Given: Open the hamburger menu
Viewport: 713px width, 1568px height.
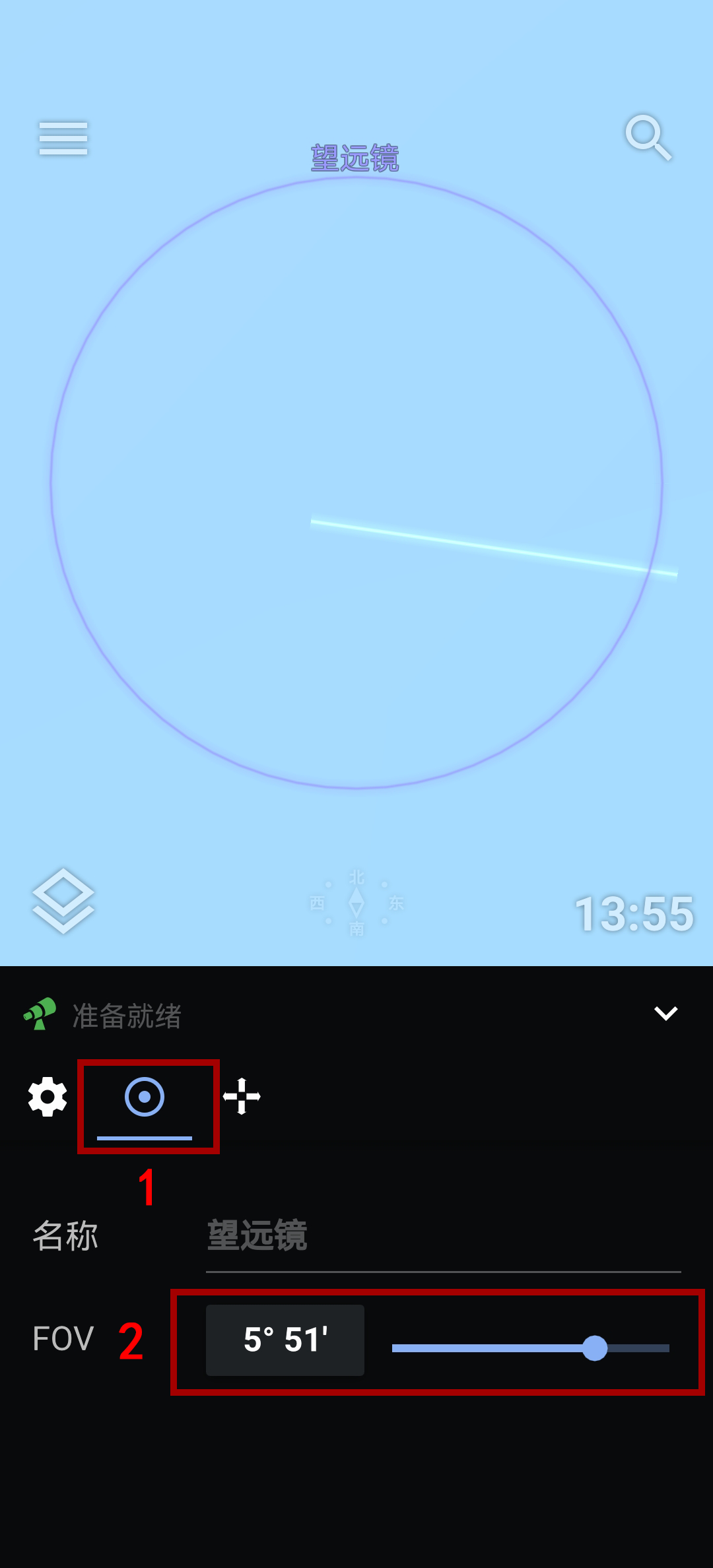Looking at the screenshot, I should (63, 139).
